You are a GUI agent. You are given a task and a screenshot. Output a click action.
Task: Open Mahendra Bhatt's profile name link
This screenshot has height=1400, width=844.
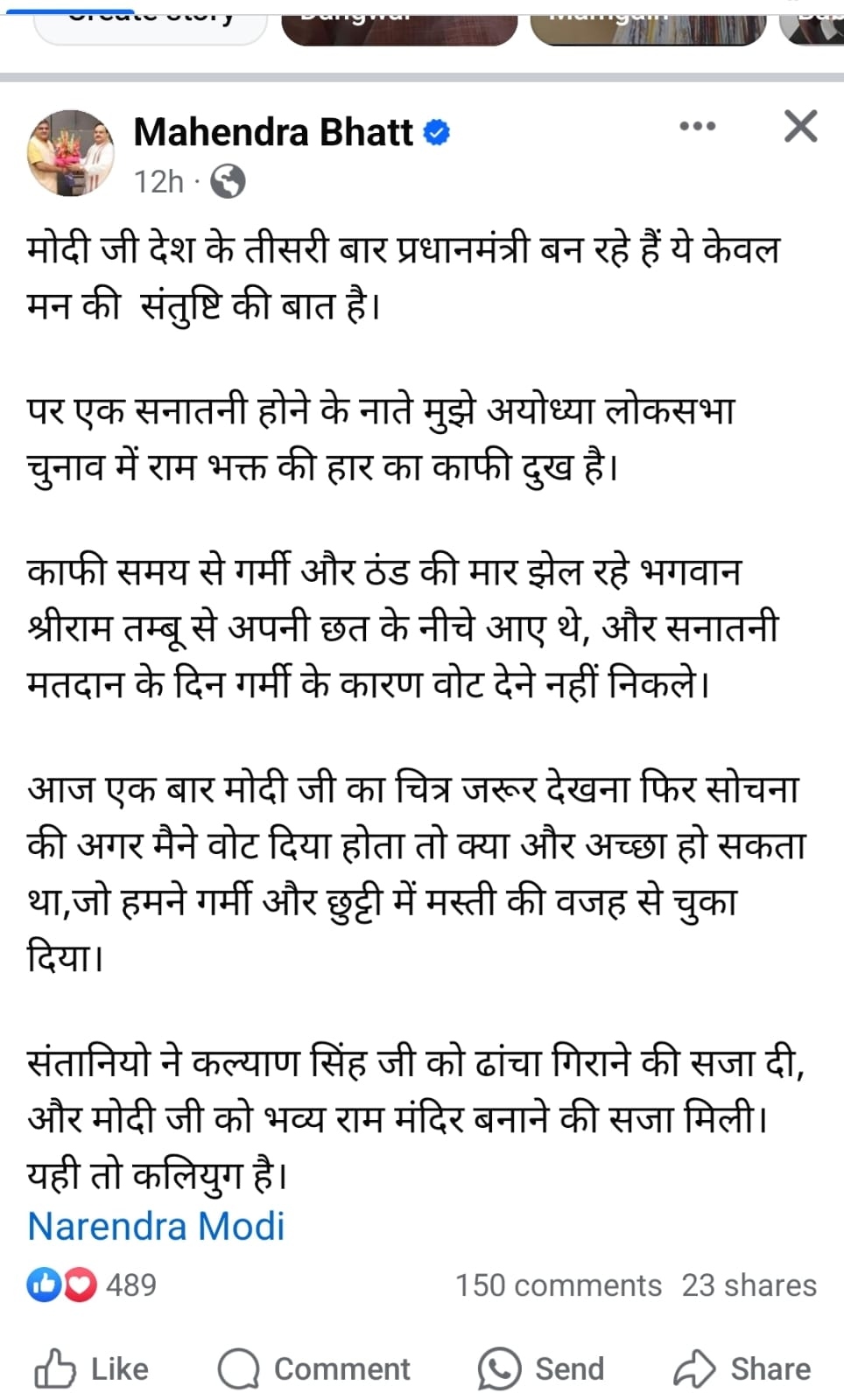coord(273,132)
